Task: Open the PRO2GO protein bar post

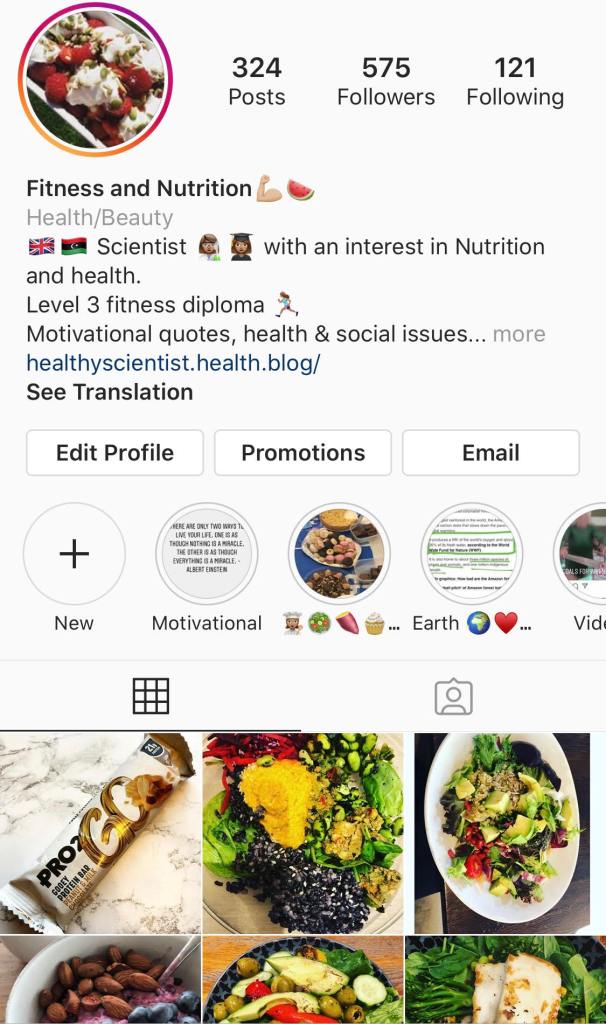Action: pyautogui.click(x=100, y=833)
